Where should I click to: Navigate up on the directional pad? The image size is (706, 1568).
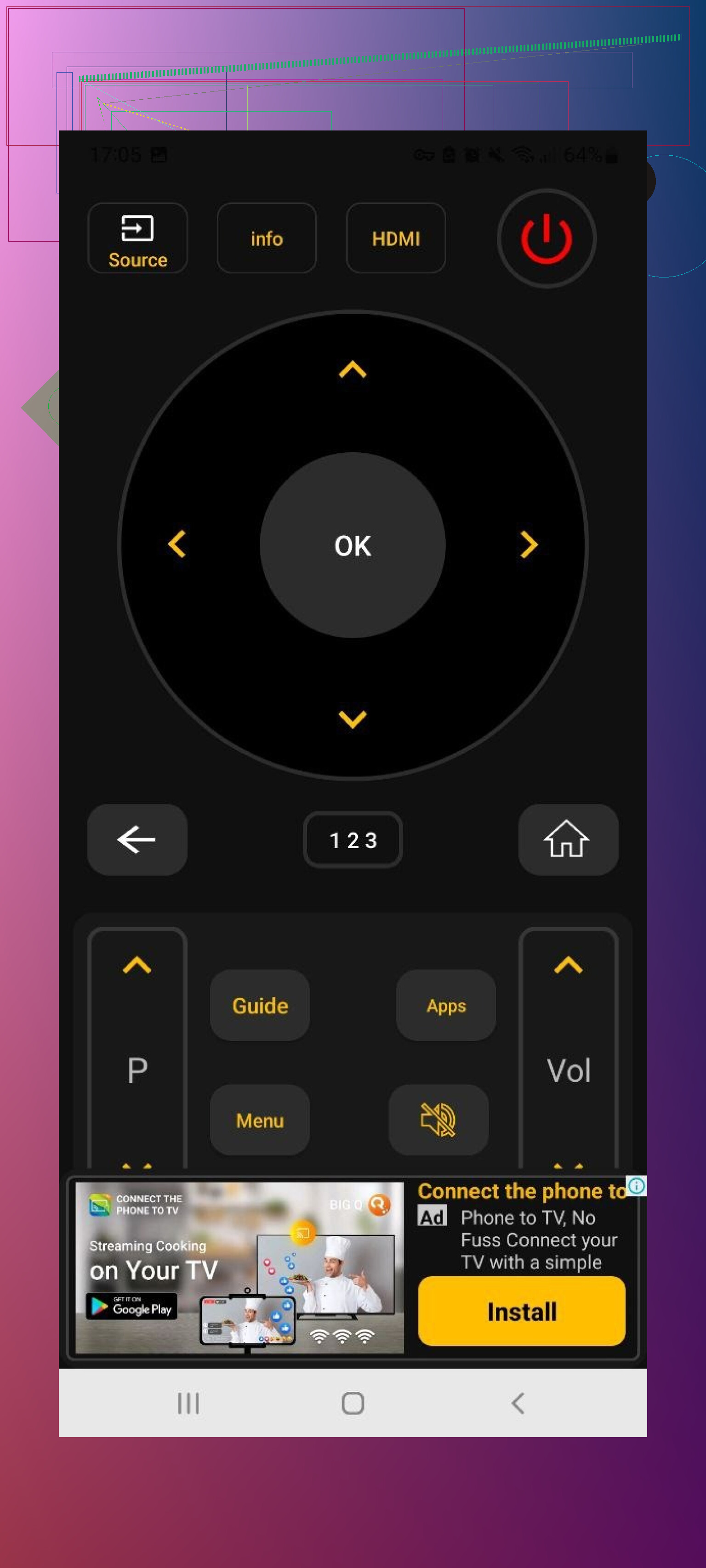[352, 369]
